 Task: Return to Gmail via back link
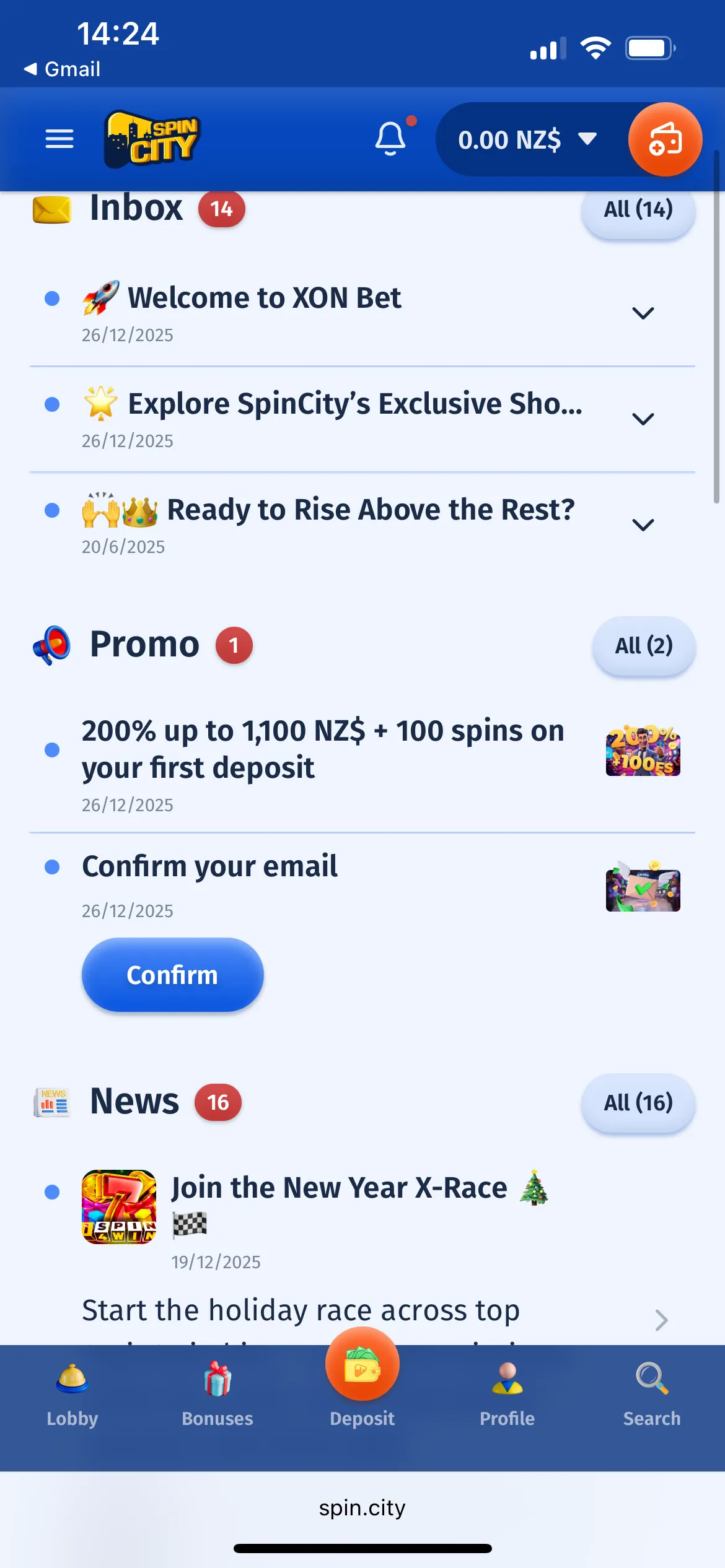pos(63,69)
